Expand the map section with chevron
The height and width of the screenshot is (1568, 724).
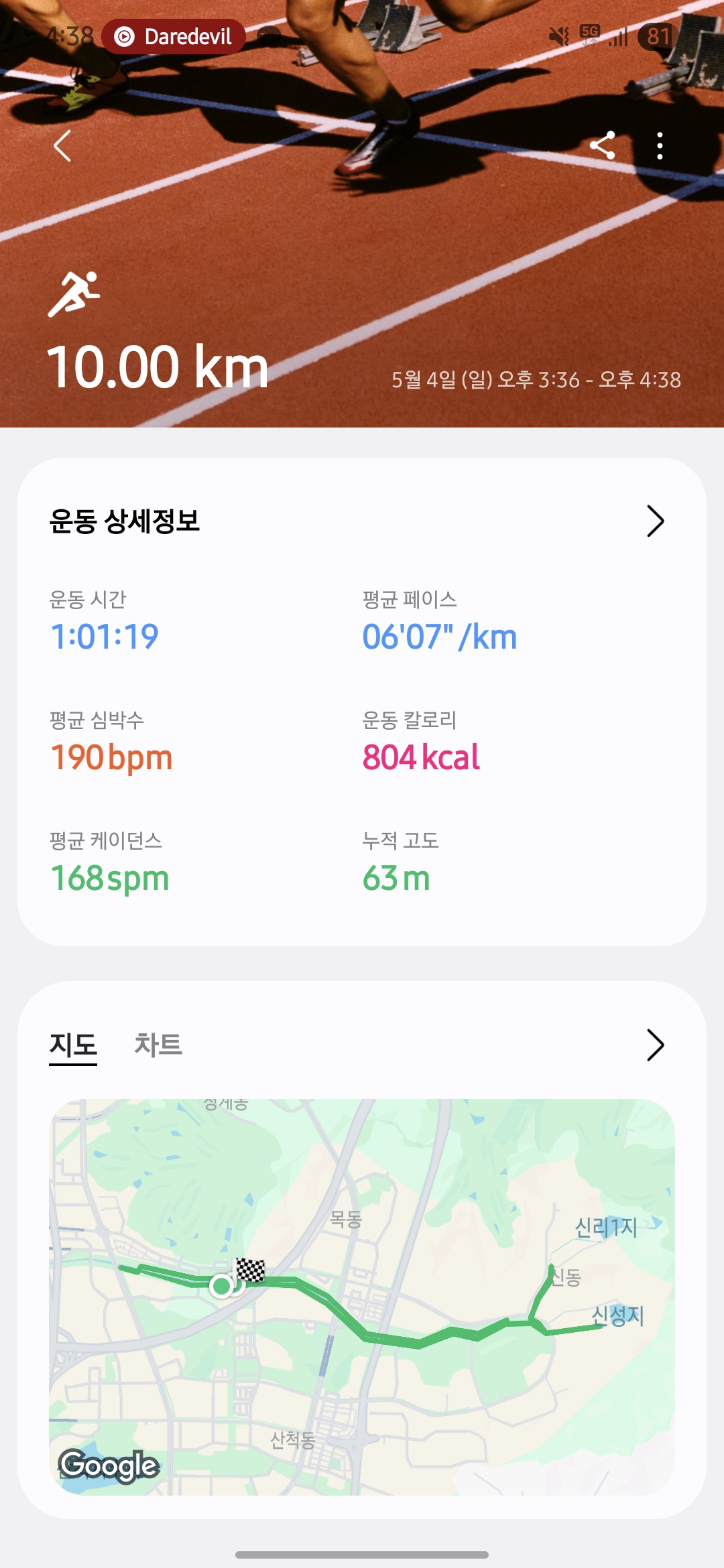(654, 1045)
